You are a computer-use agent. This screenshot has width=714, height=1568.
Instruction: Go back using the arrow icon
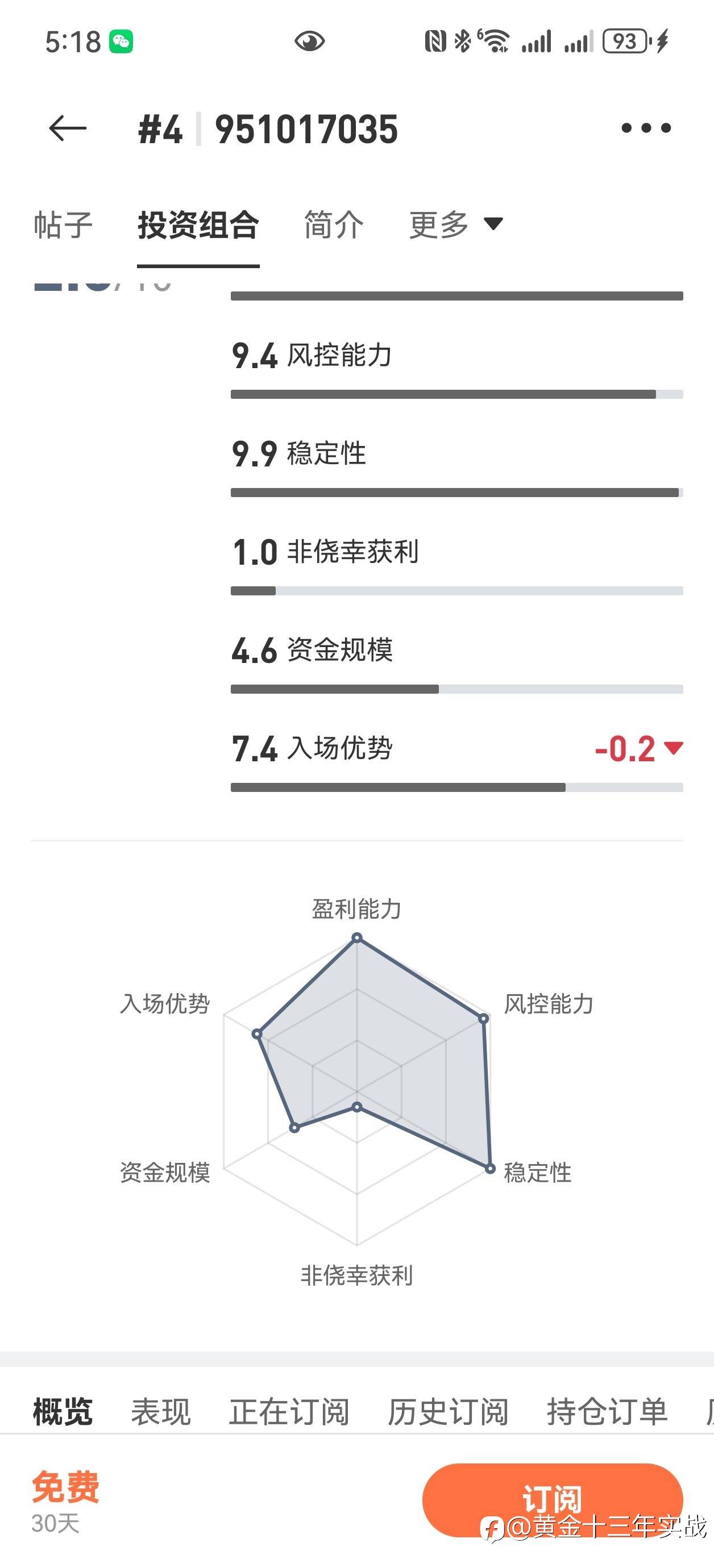[68, 128]
